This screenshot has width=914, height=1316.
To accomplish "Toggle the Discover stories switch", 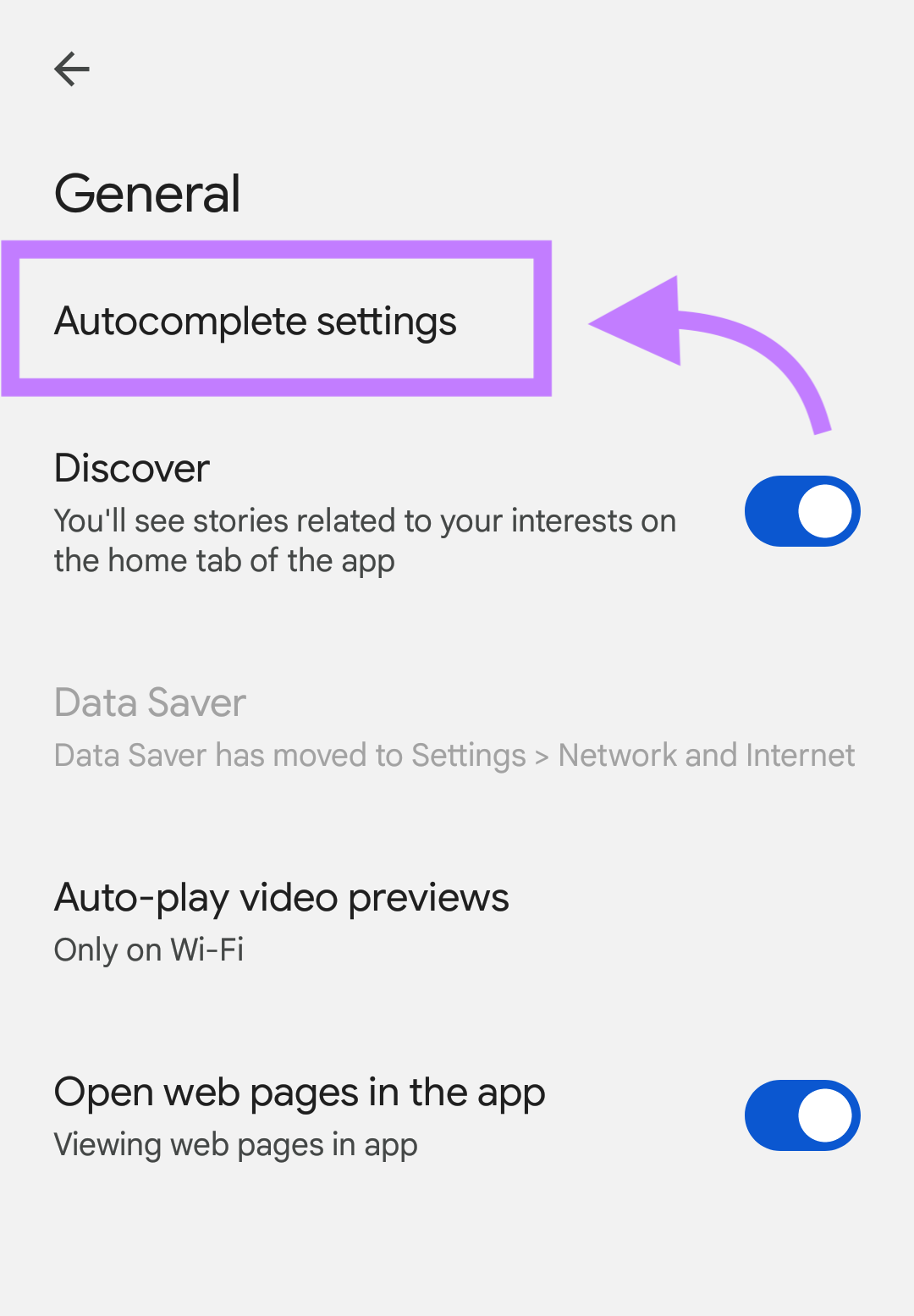I will pos(801,510).
